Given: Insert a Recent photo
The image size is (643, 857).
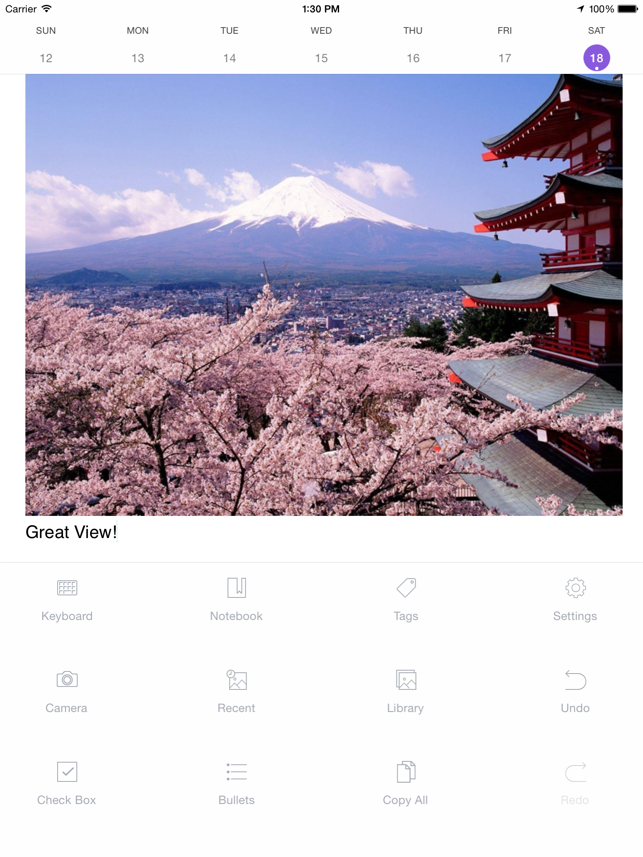Looking at the screenshot, I should [x=236, y=691].
